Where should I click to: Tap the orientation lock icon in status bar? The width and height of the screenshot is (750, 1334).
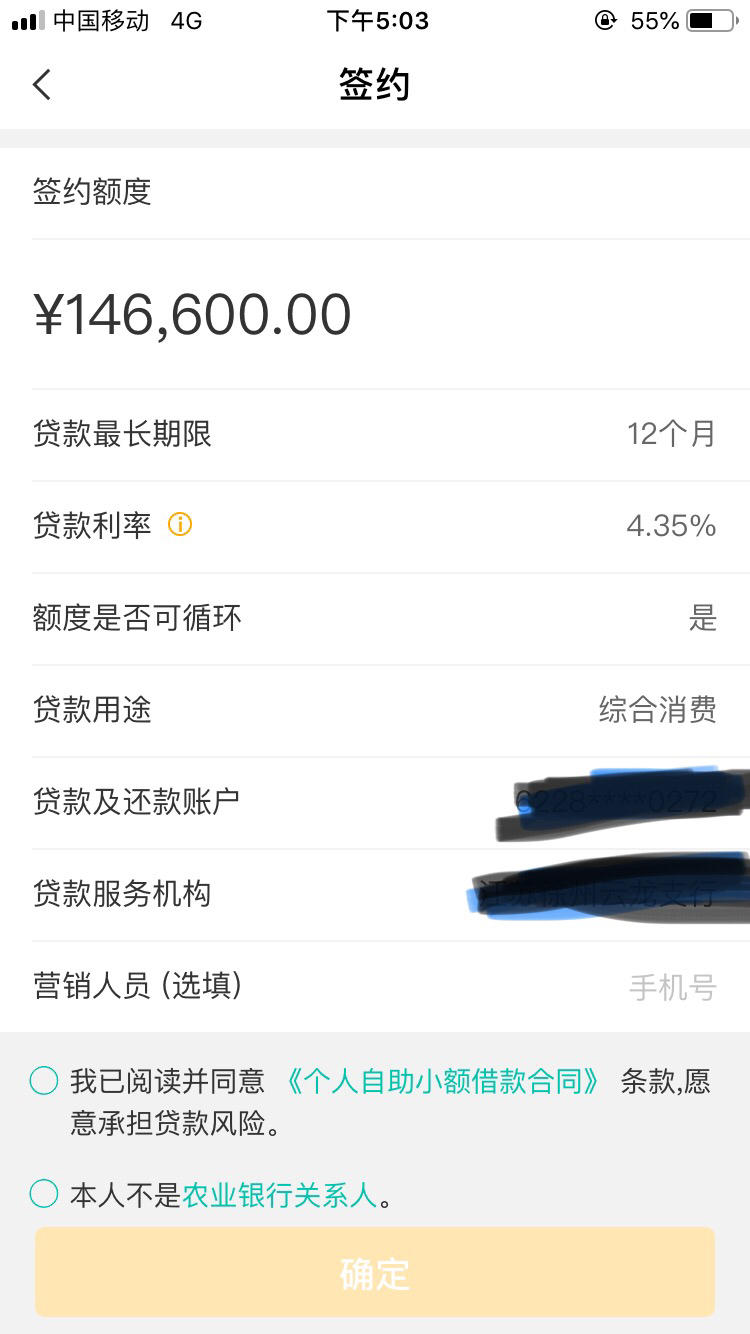pyautogui.click(x=605, y=18)
